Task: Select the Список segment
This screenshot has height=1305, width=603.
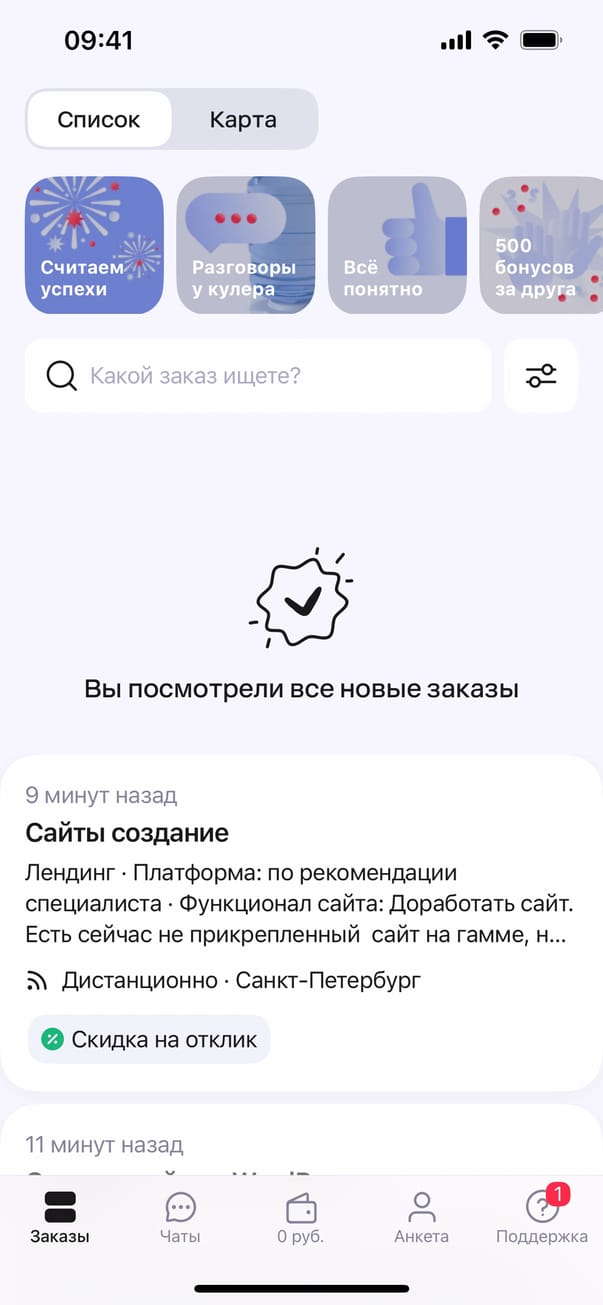Action: coord(99,120)
